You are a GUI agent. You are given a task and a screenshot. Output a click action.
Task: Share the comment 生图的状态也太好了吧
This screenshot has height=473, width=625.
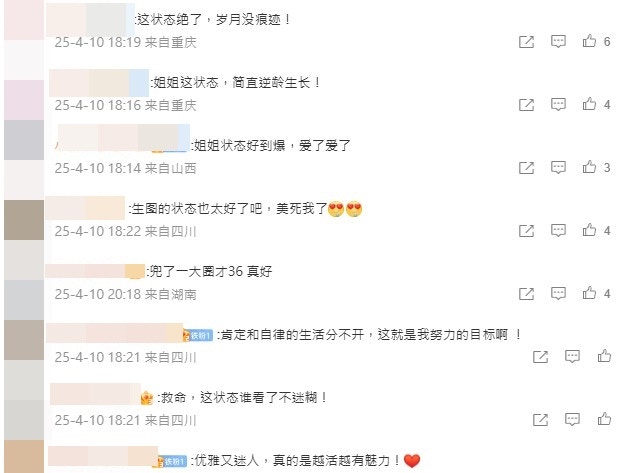[x=526, y=231]
